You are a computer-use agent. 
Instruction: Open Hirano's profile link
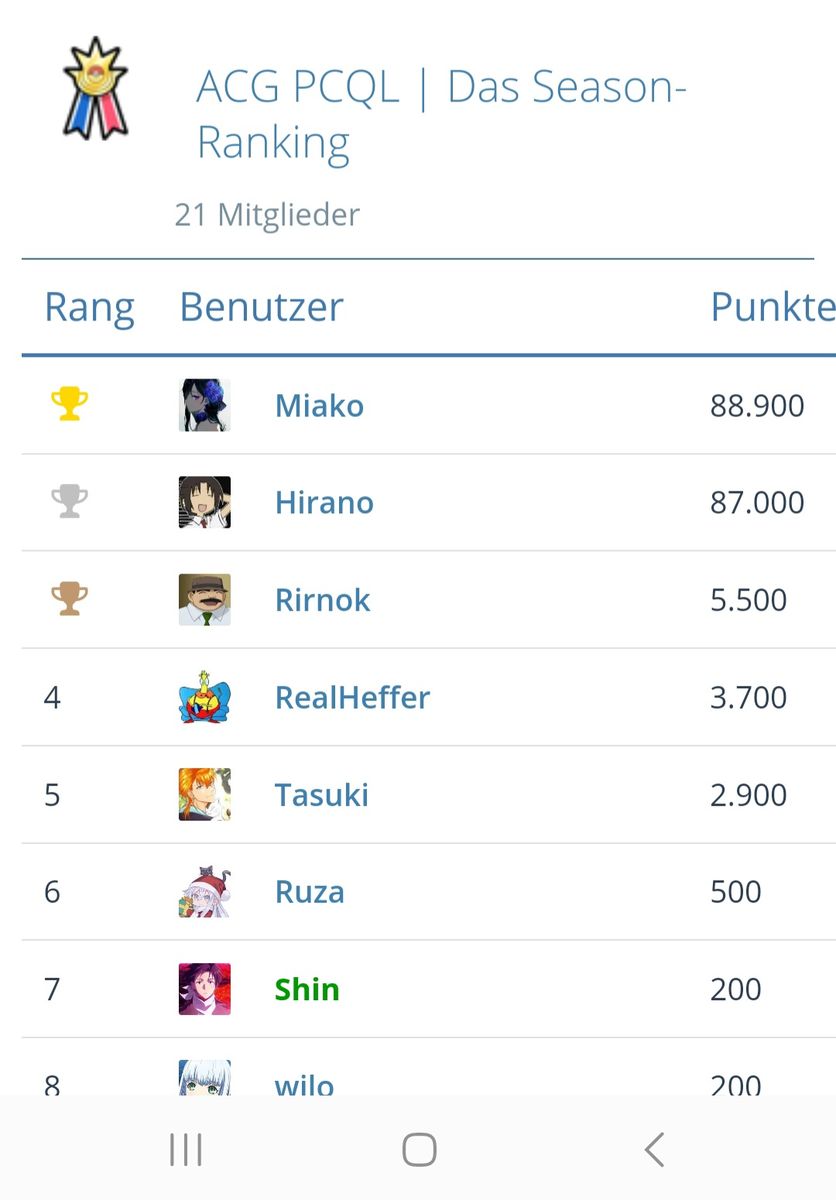(x=324, y=502)
